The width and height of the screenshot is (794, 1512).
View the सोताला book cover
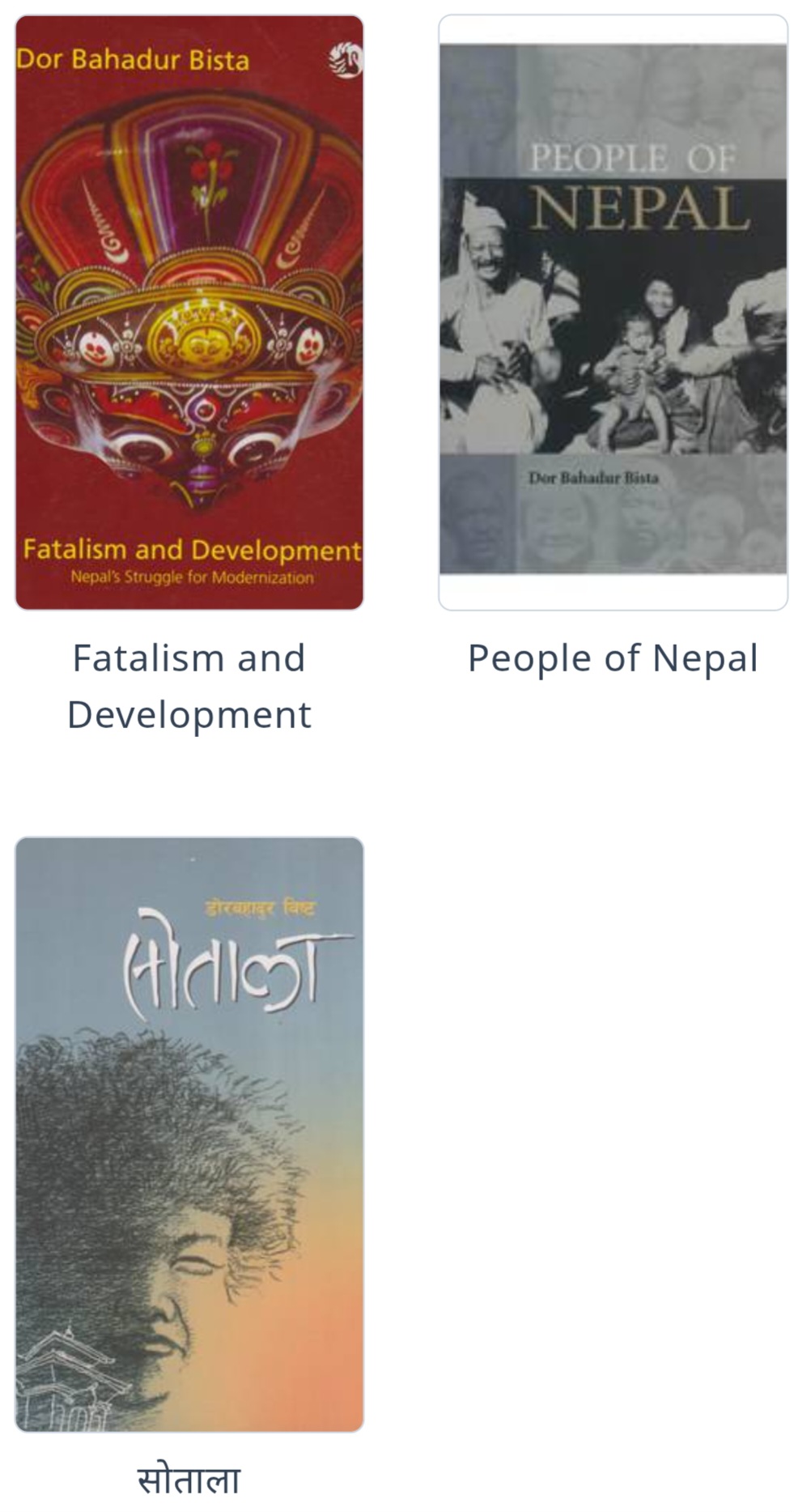tap(189, 1134)
